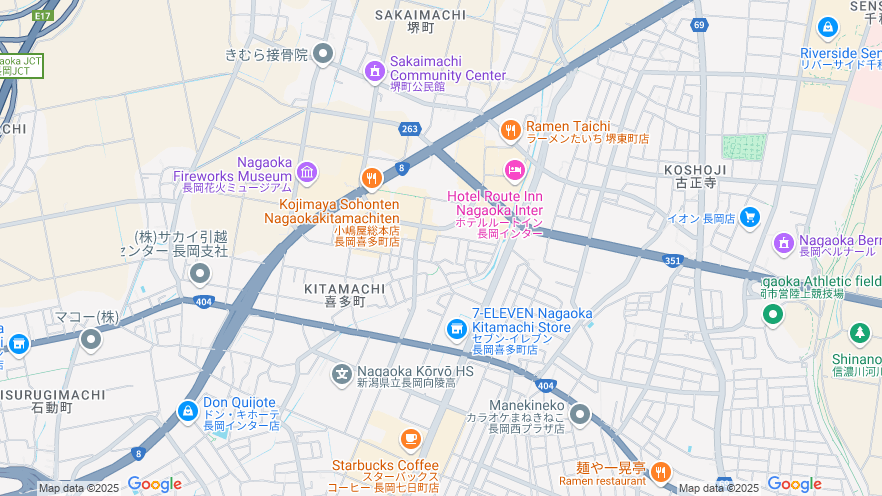Open the Ramen Taichi restaurant marker
The height and width of the screenshot is (496, 882).
(x=510, y=129)
